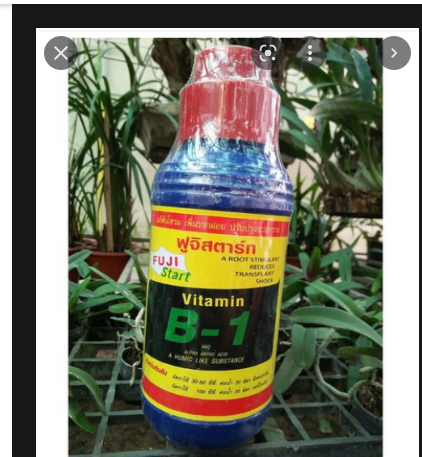Open the Fuji Start Vitamin B-1 image
The width and height of the screenshot is (422, 457).
pos(226,247)
